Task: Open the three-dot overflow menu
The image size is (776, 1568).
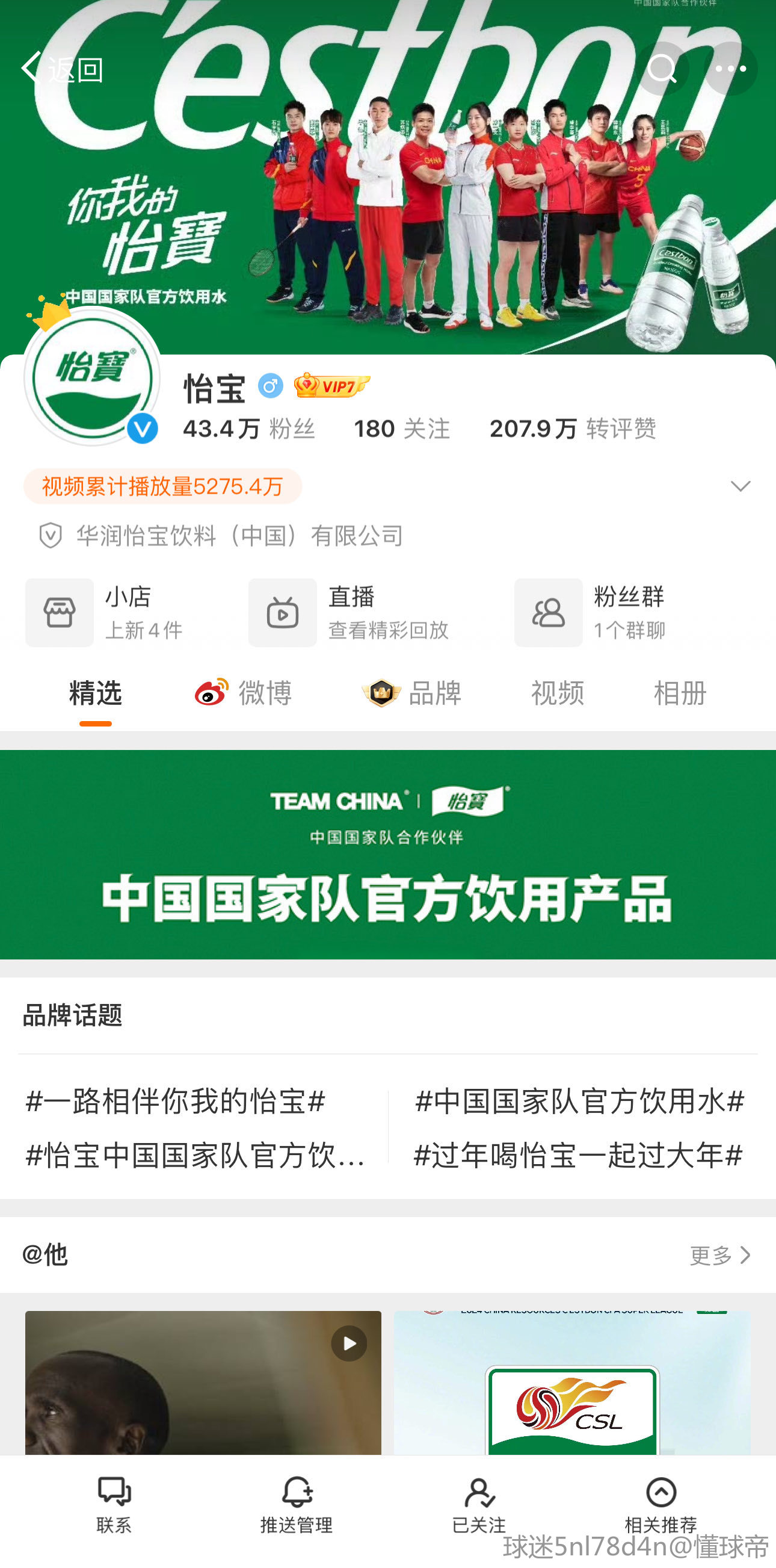Action: click(730, 69)
